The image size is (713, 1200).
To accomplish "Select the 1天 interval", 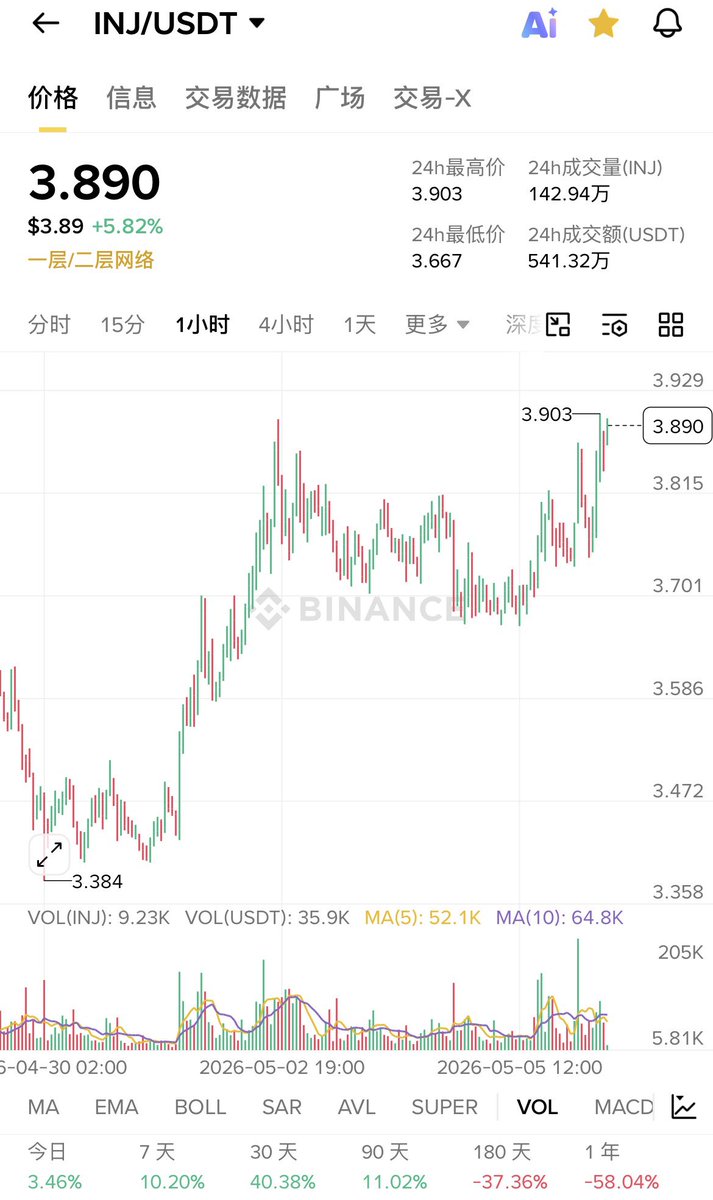I will click(x=360, y=325).
